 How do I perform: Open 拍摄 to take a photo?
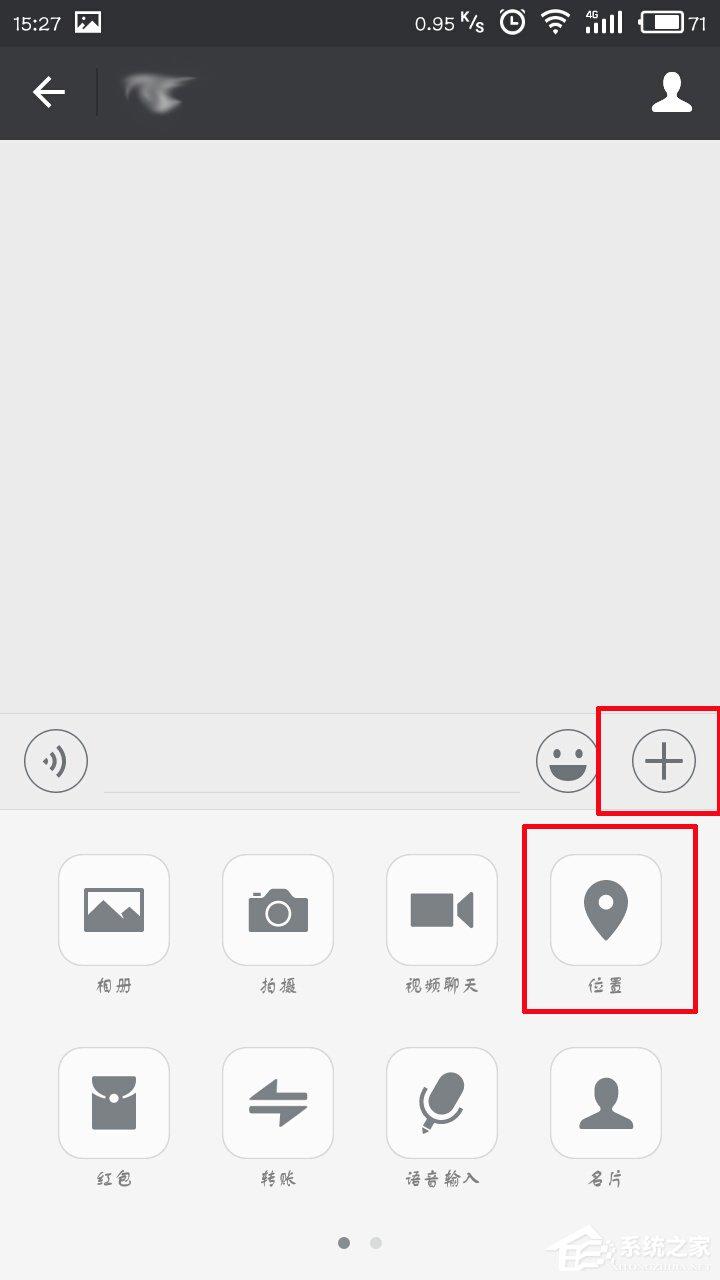pos(278,910)
